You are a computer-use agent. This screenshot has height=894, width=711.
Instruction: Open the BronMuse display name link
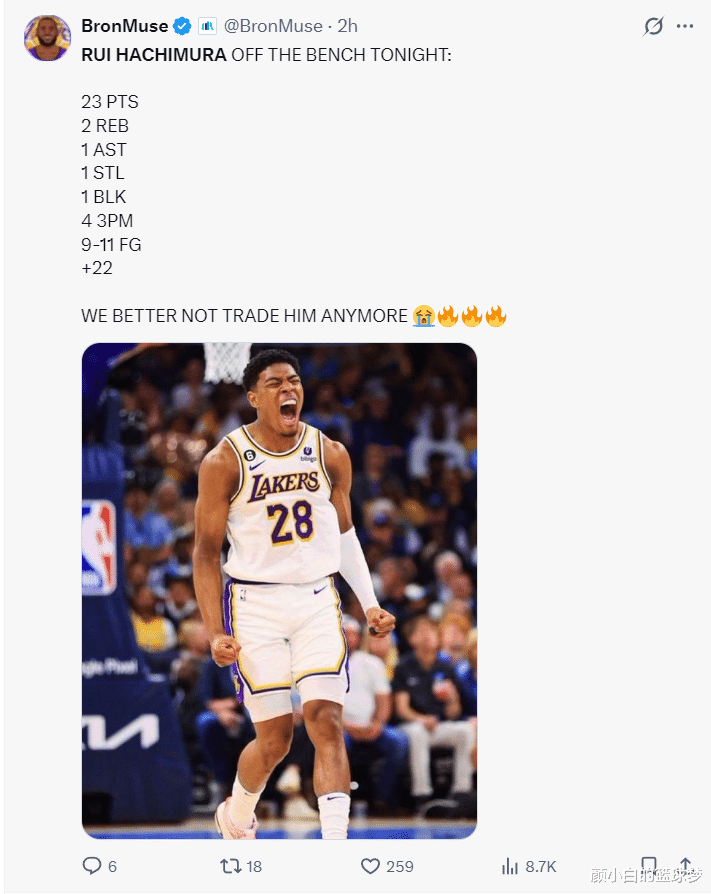(124, 26)
